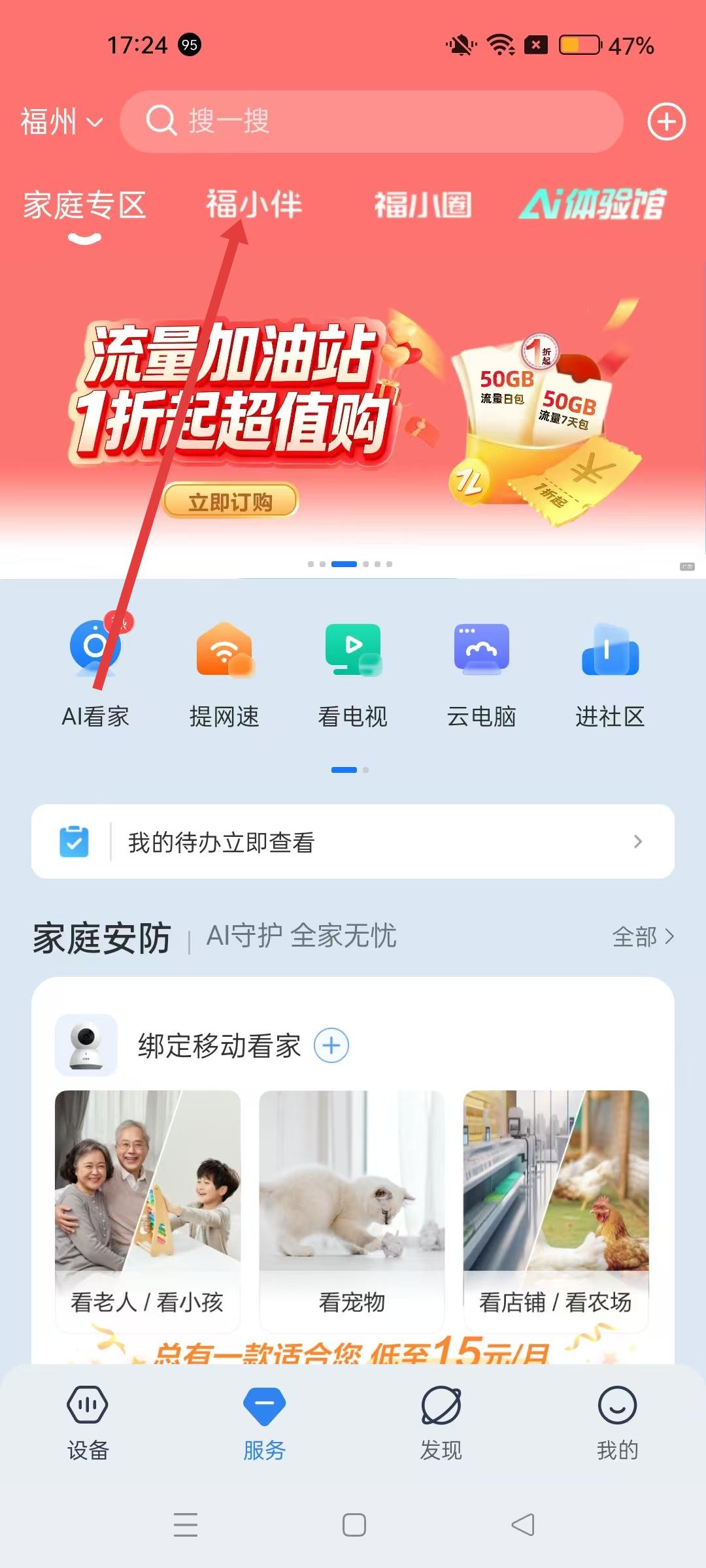
Task: Open 进社区 shortcut
Action: point(610,673)
